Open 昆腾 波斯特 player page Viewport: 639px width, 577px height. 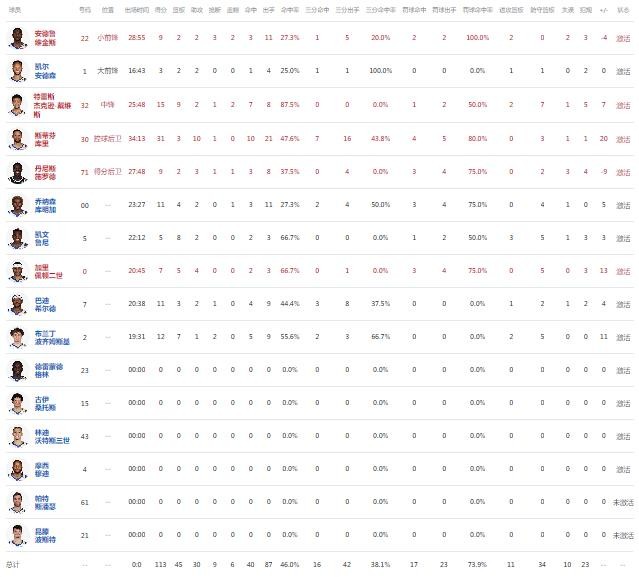pyautogui.click(x=45, y=533)
